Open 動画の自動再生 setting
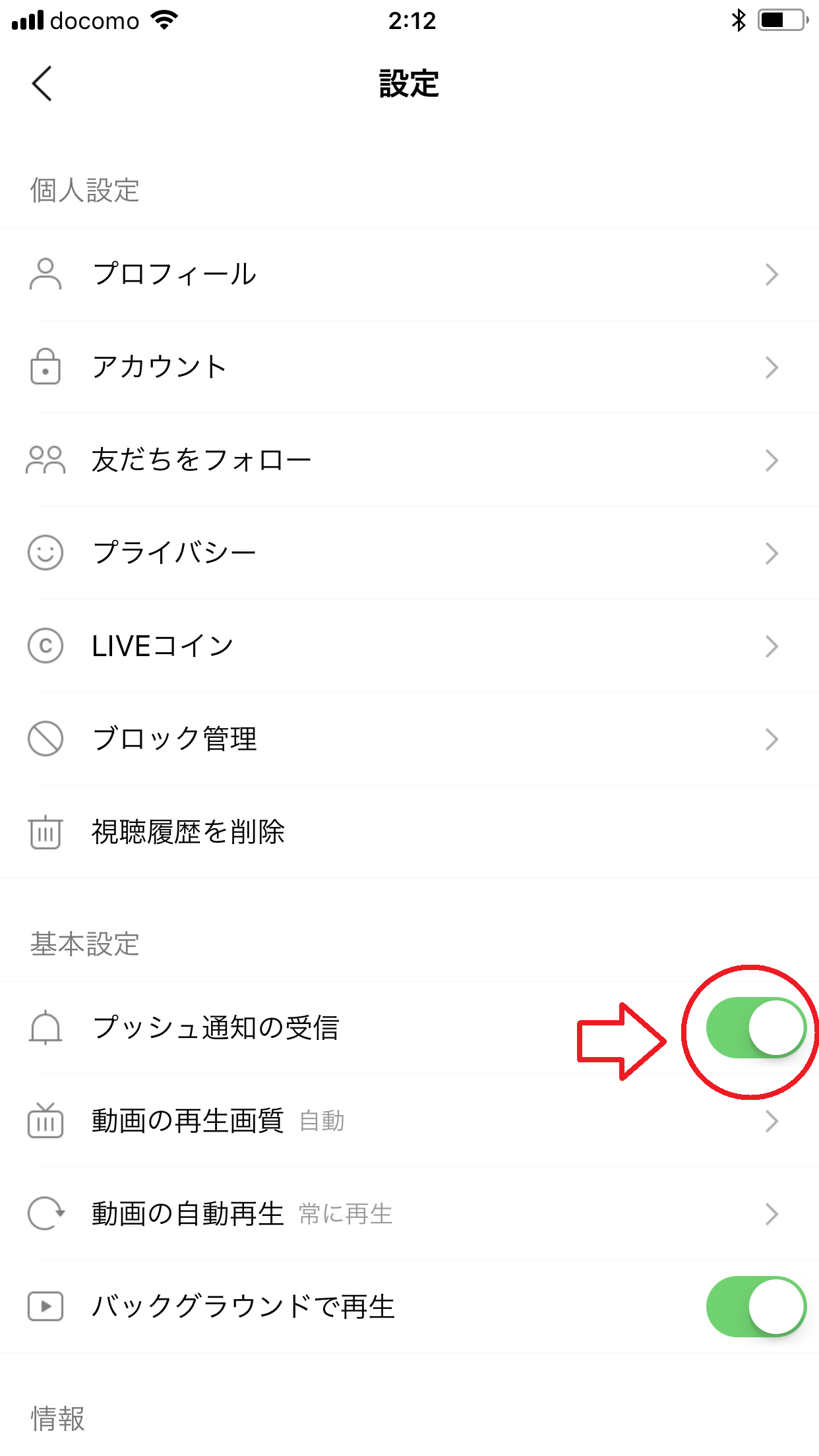Screen dimensions: 819x1456 click(x=409, y=1214)
